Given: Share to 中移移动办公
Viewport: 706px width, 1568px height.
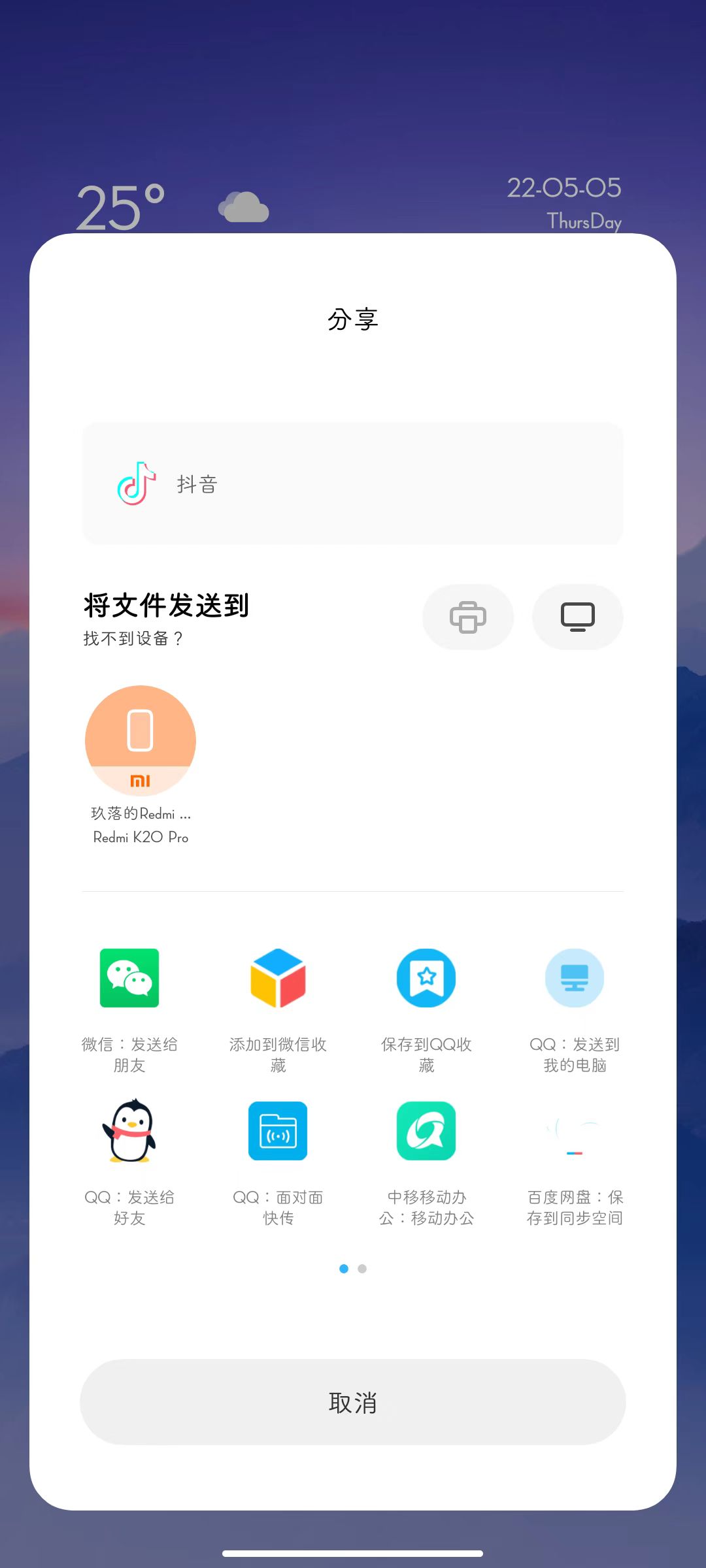Looking at the screenshot, I should [x=426, y=1131].
